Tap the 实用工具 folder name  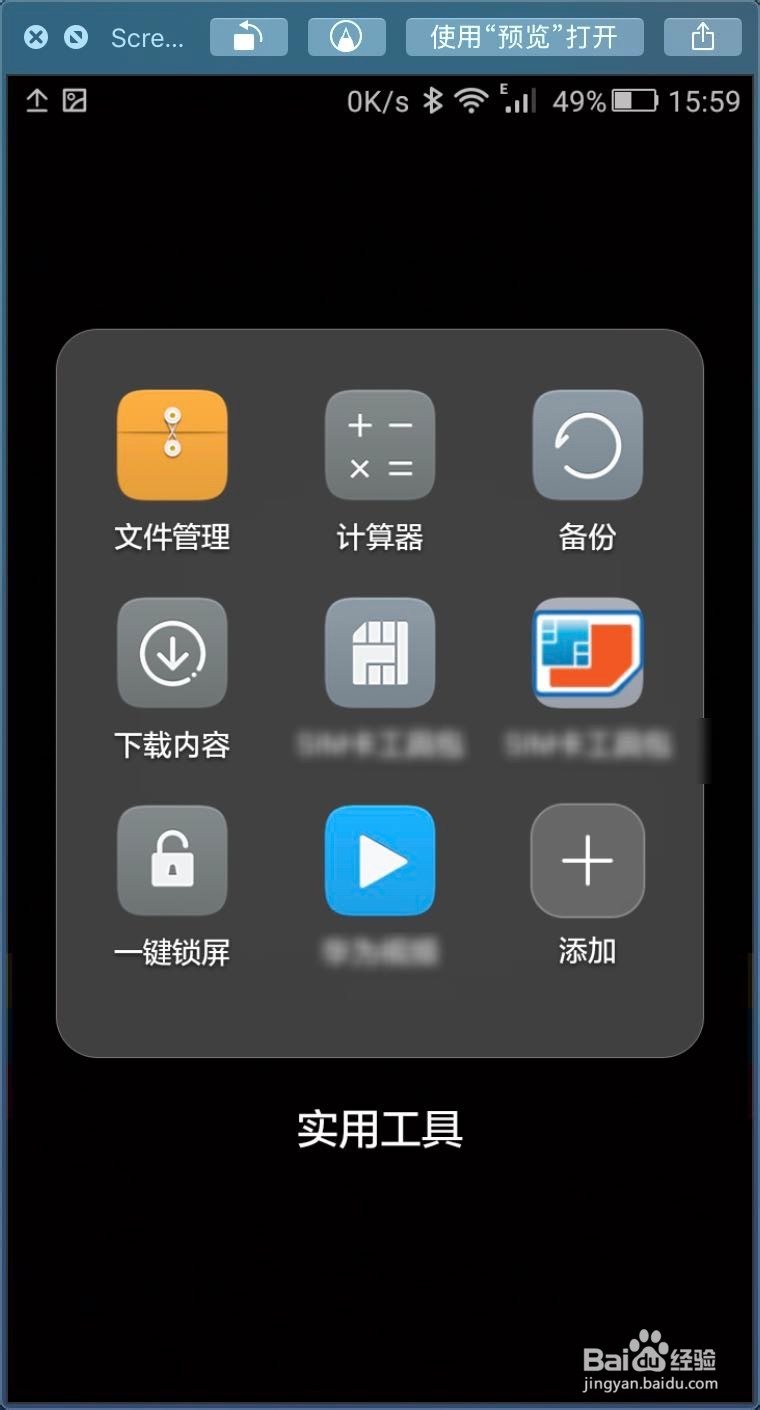[380, 1129]
